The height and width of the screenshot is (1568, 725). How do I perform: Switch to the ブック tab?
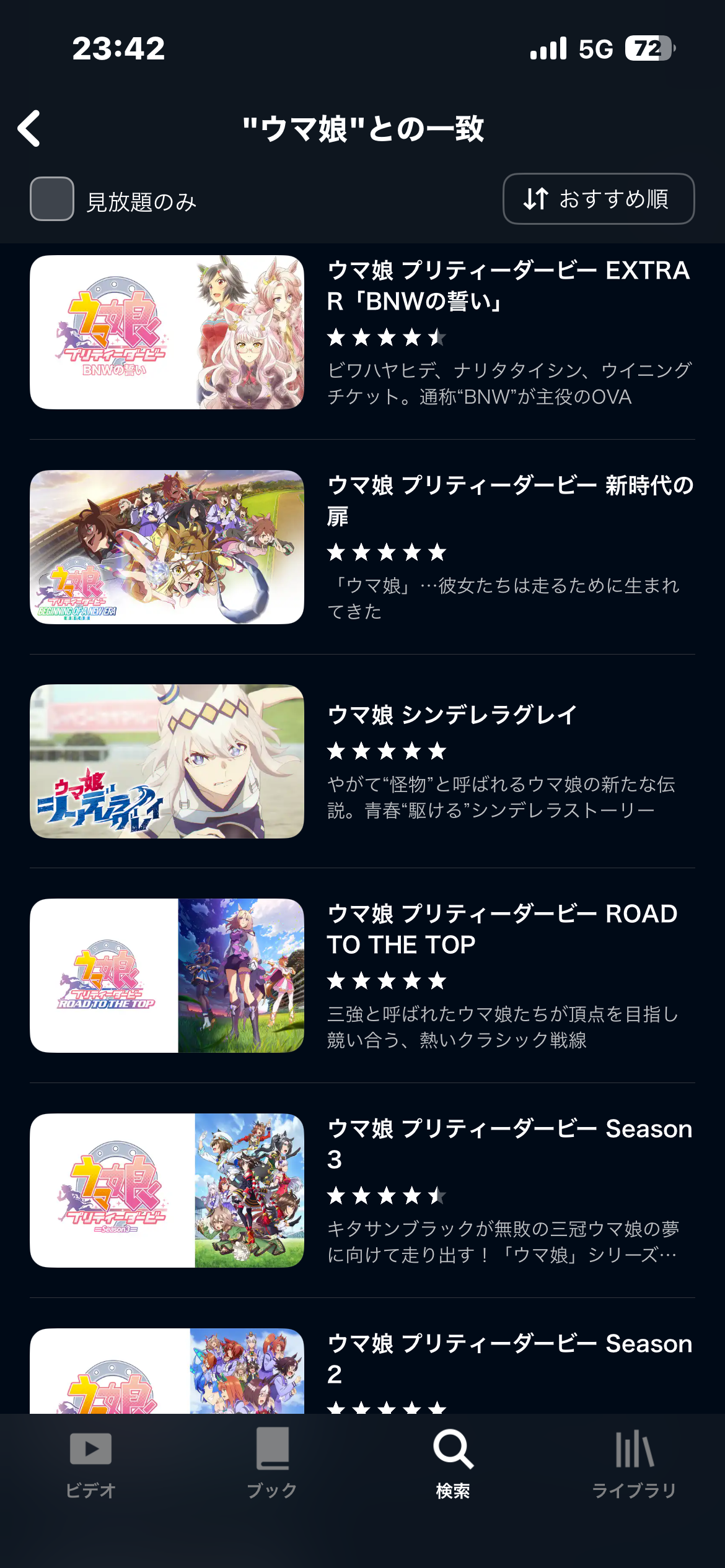pyautogui.click(x=272, y=1463)
